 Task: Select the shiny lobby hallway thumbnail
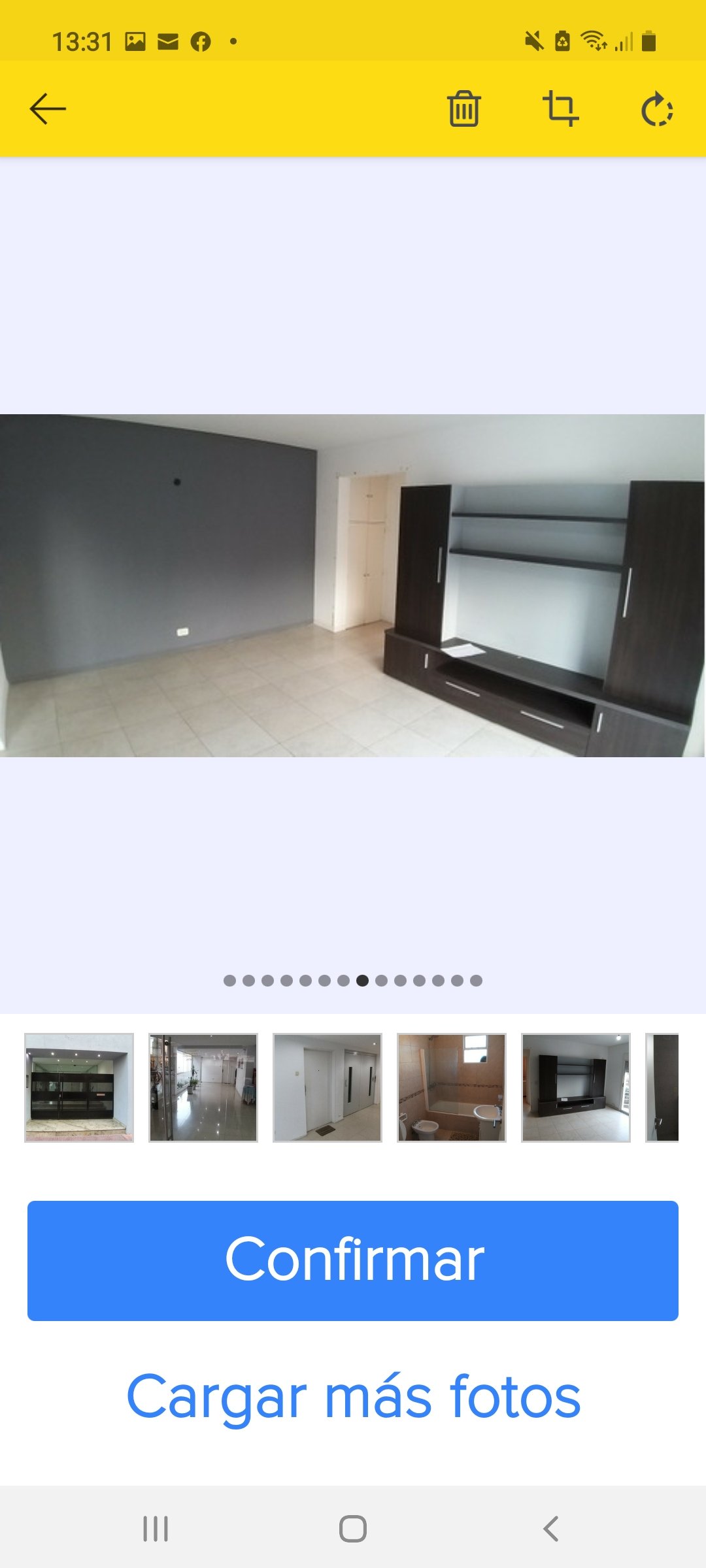click(x=203, y=1087)
